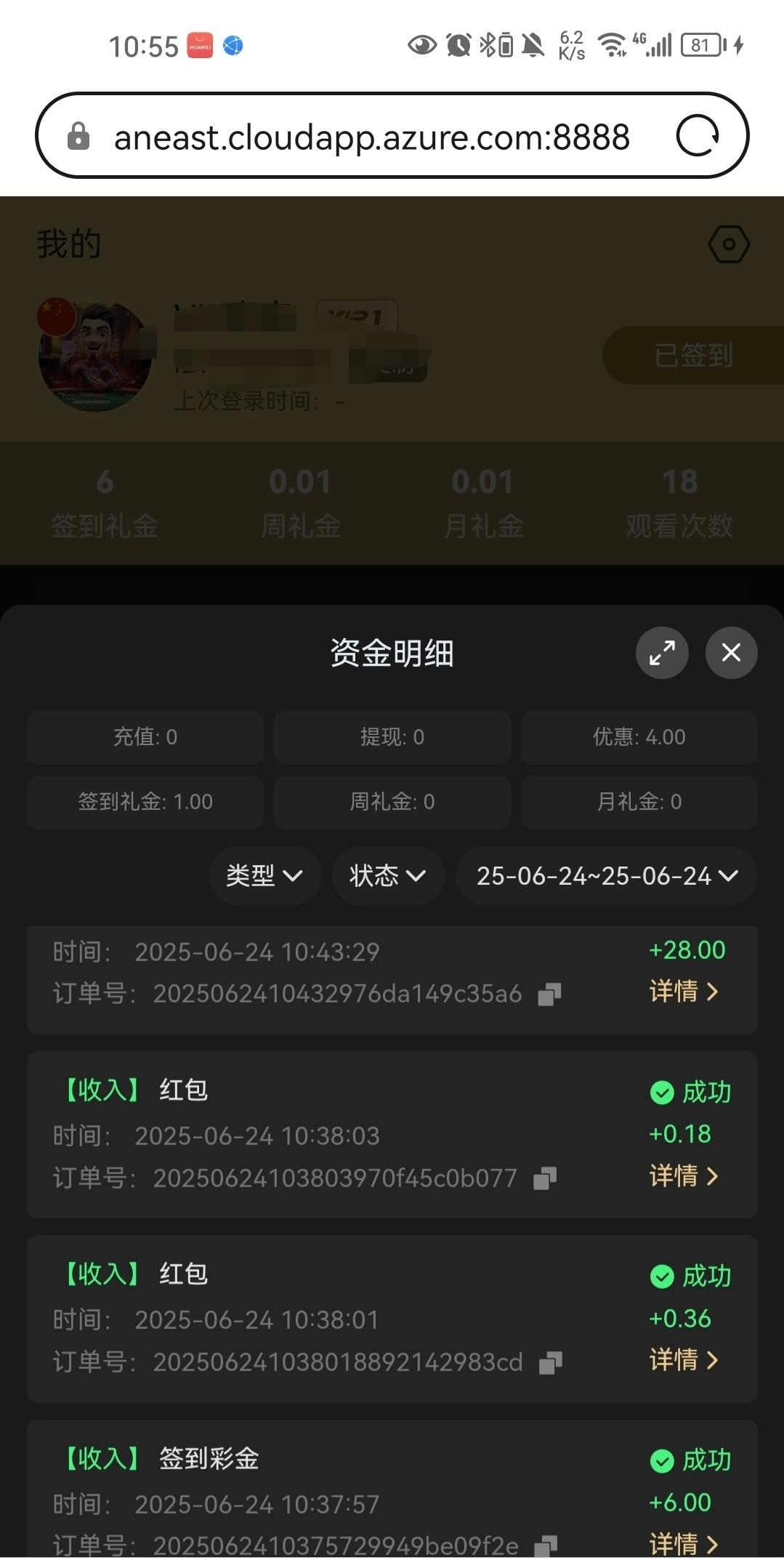Copy order number ending in c35a6
The image size is (784, 1563).
point(549,994)
